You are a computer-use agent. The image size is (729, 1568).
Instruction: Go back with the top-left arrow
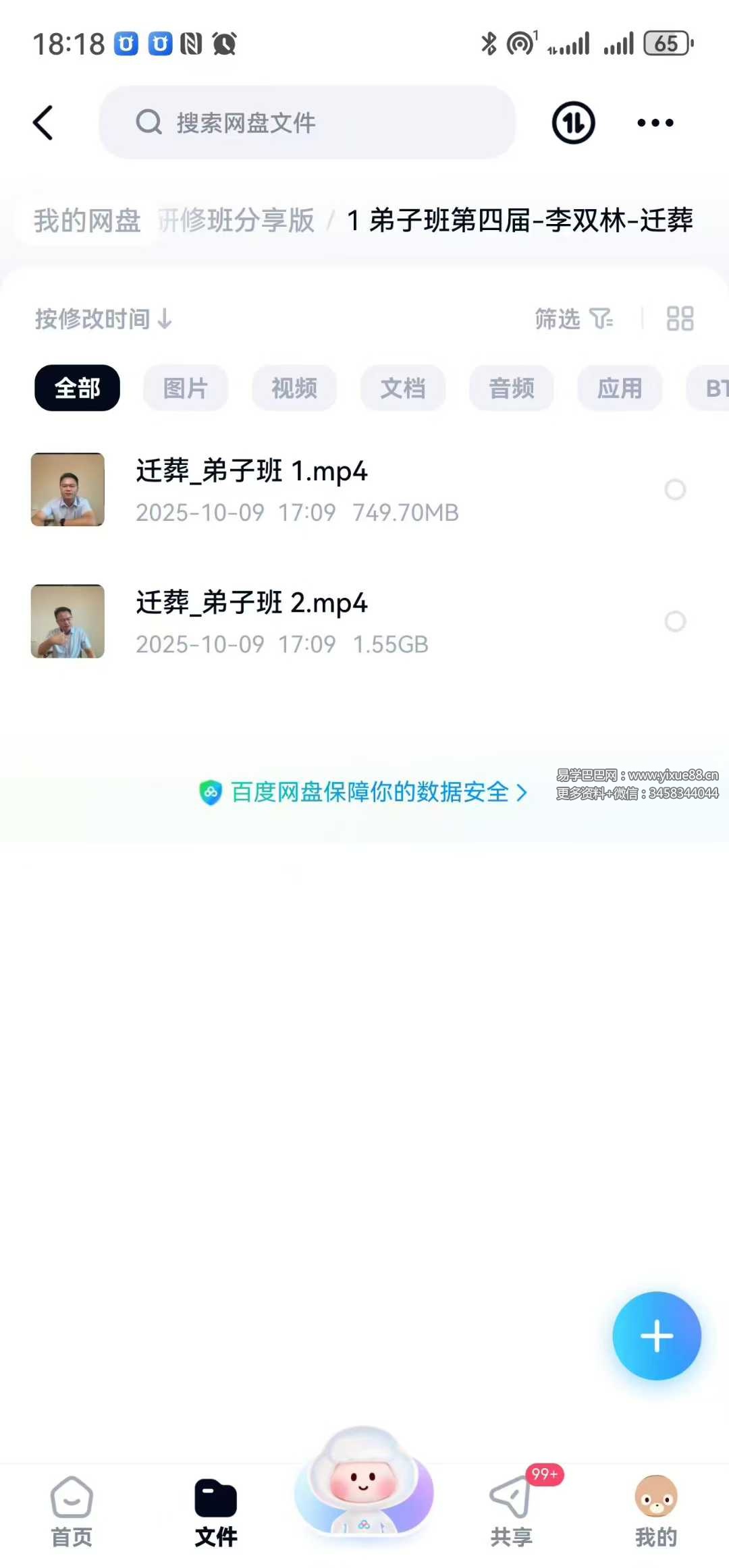point(43,123)
